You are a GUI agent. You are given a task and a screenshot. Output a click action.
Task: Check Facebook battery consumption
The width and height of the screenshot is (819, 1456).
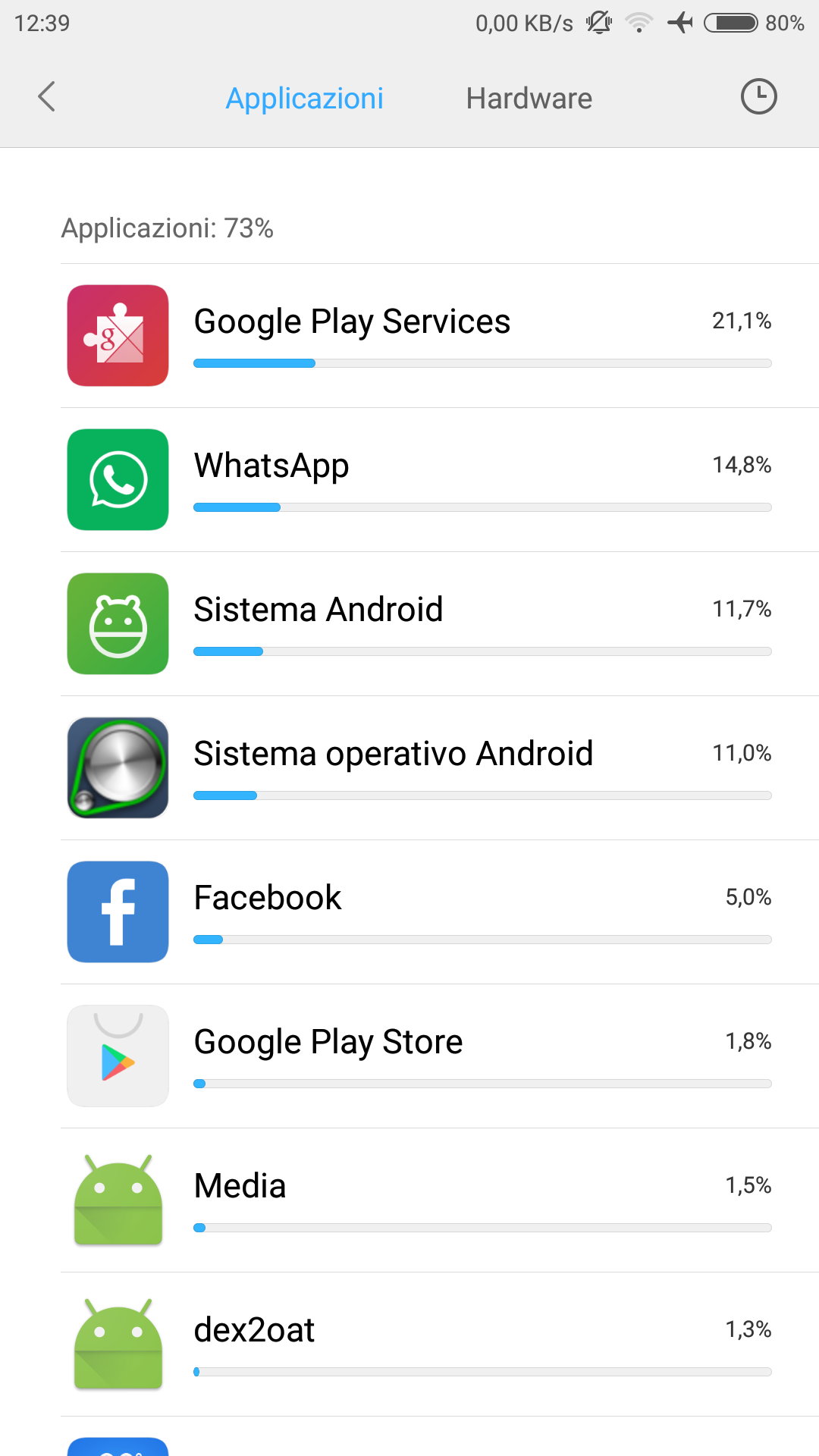440,912
